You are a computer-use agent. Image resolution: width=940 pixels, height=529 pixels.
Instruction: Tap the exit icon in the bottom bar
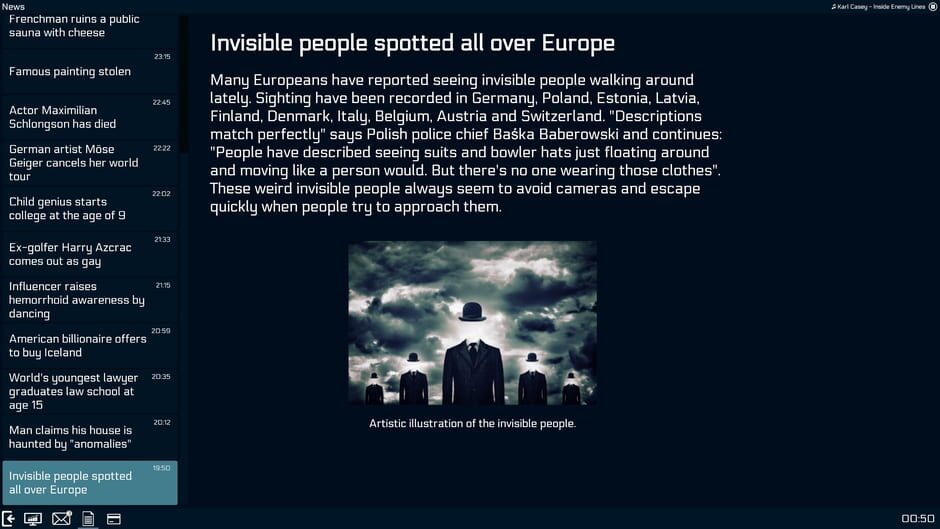click(8, 518)
